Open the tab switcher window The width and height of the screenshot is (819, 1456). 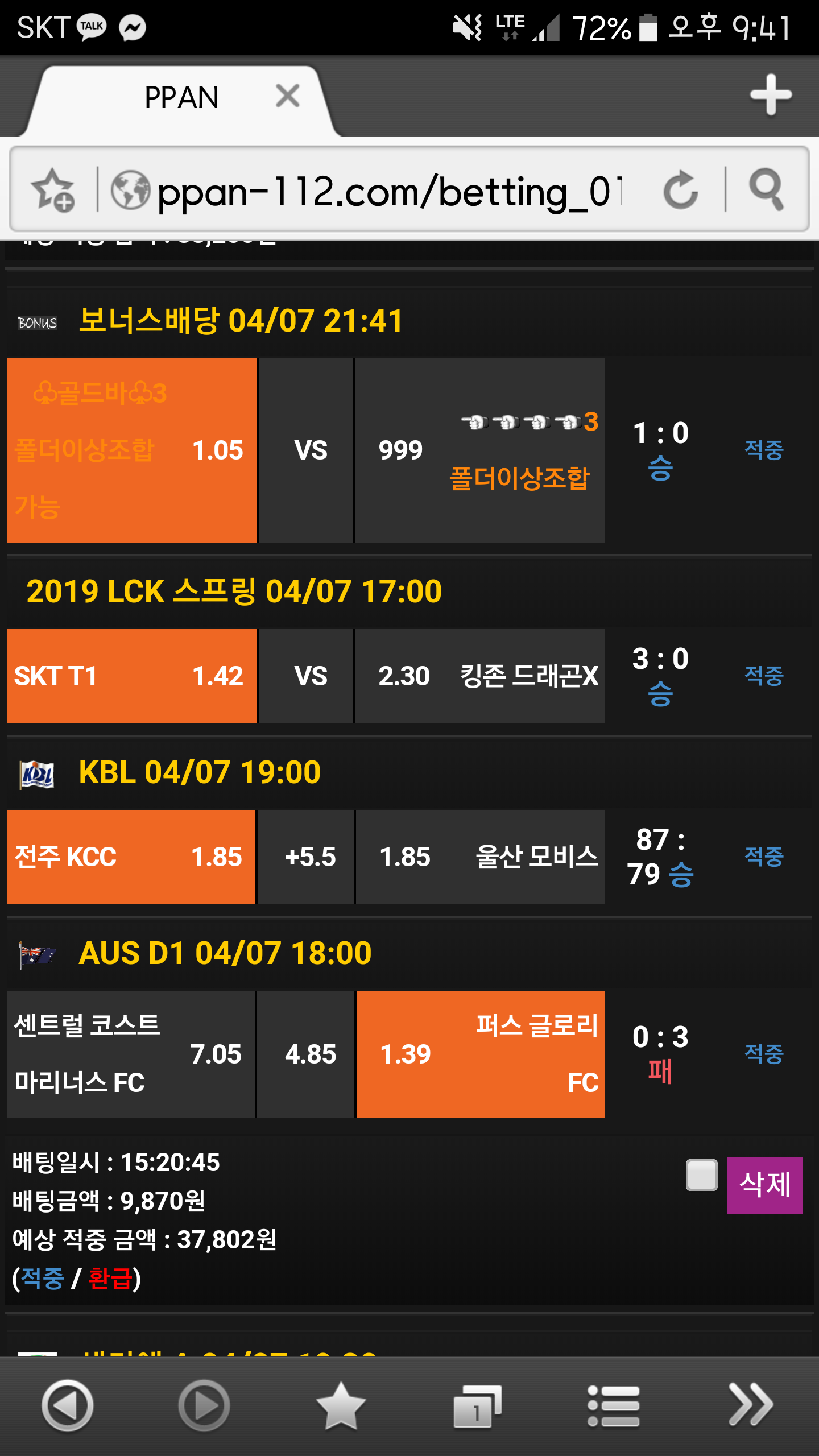pos(477,1406)
